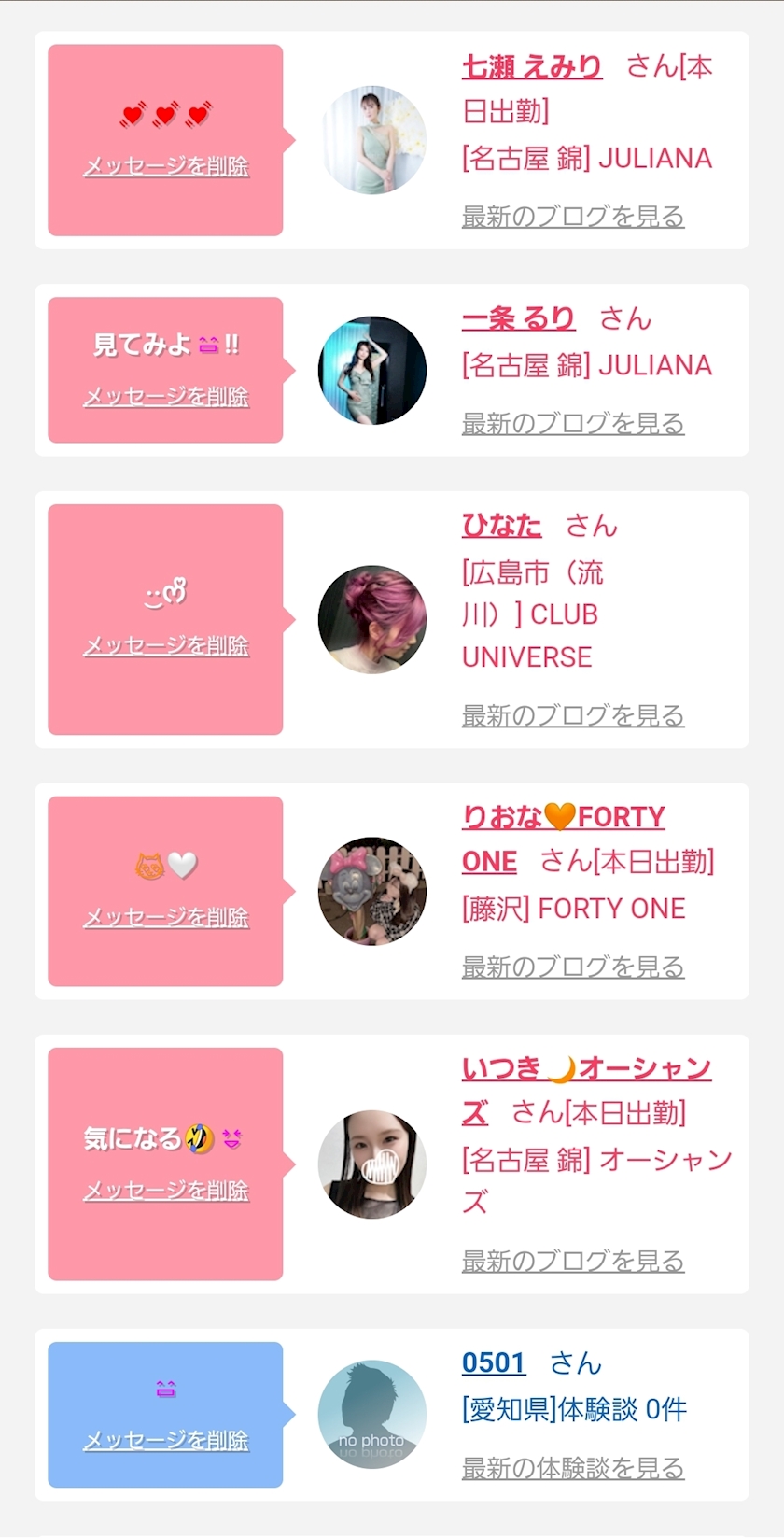
Task: Open りおな FORTY ONE's profile link
Action: tap(563, 818)
